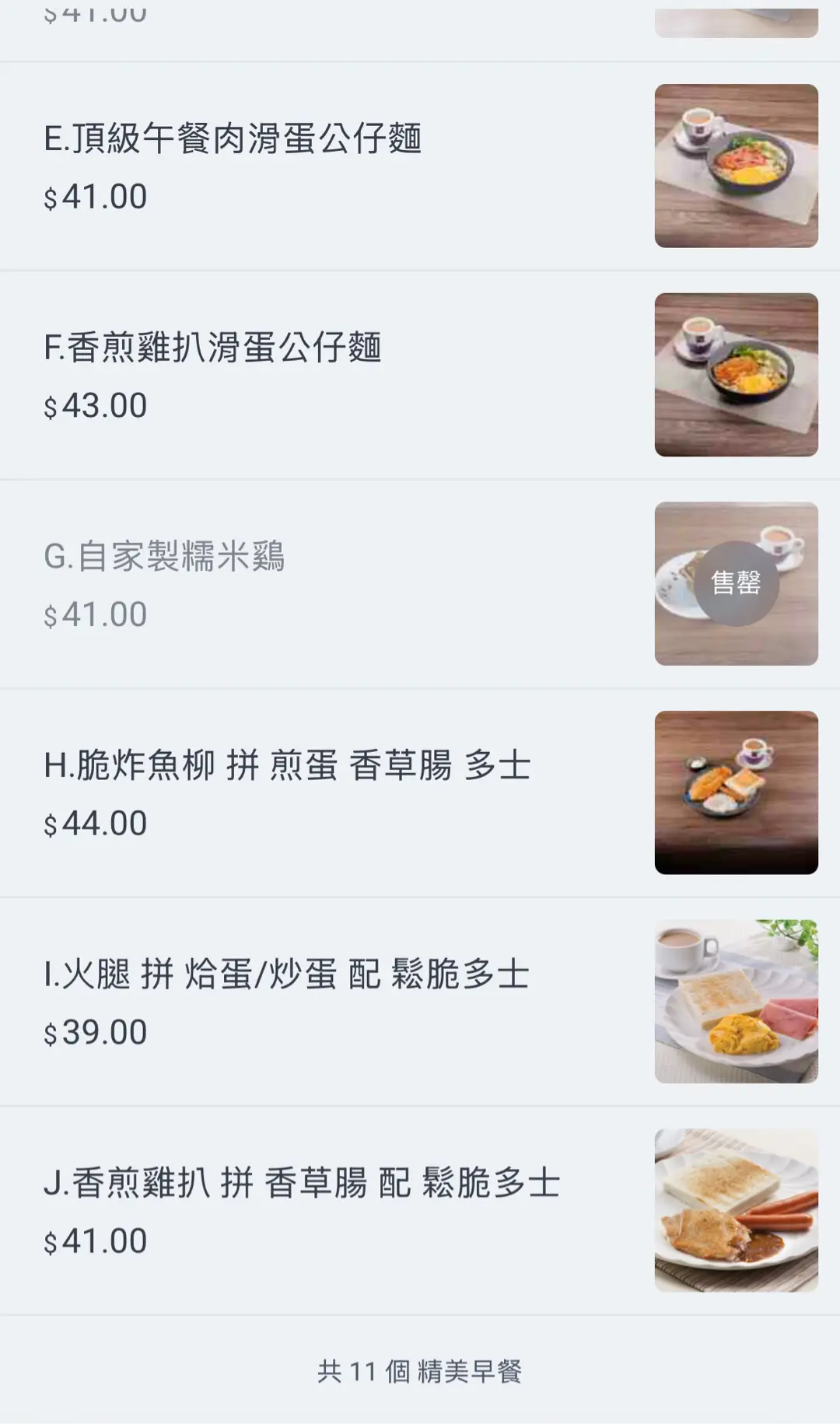Open item E.頂級午餐肉滑蛋公仔麵

tap(233, 140)
